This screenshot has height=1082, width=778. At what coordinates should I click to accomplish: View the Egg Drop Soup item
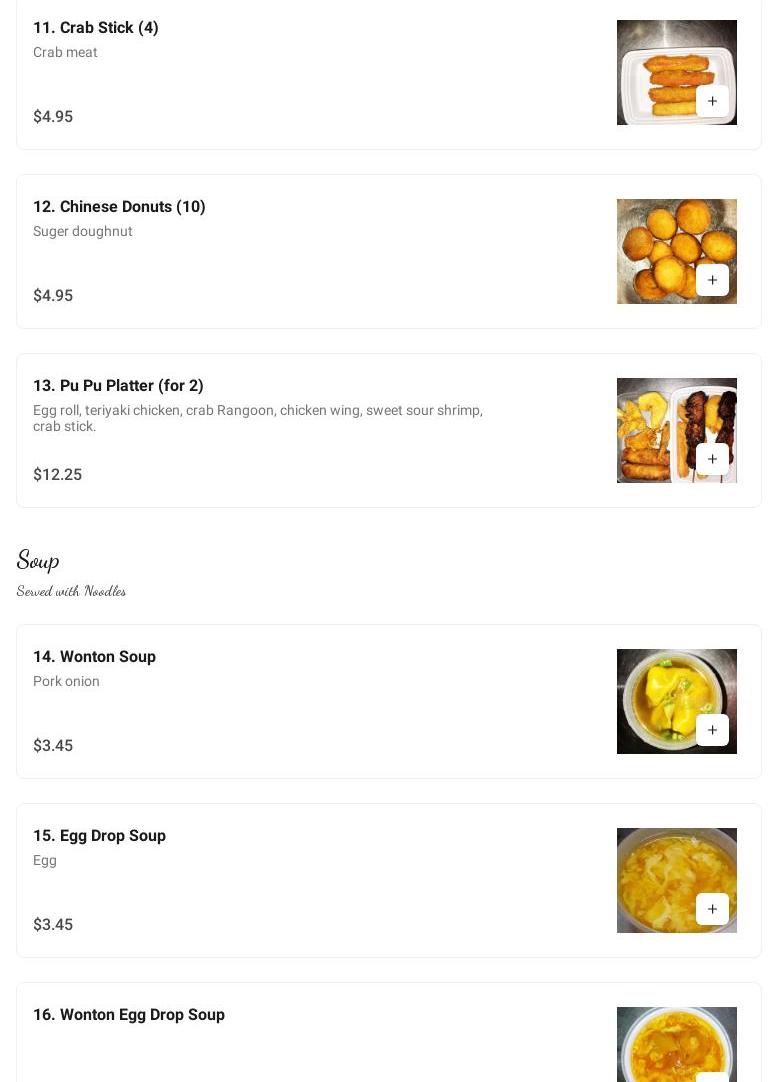[x=300, y=880]
